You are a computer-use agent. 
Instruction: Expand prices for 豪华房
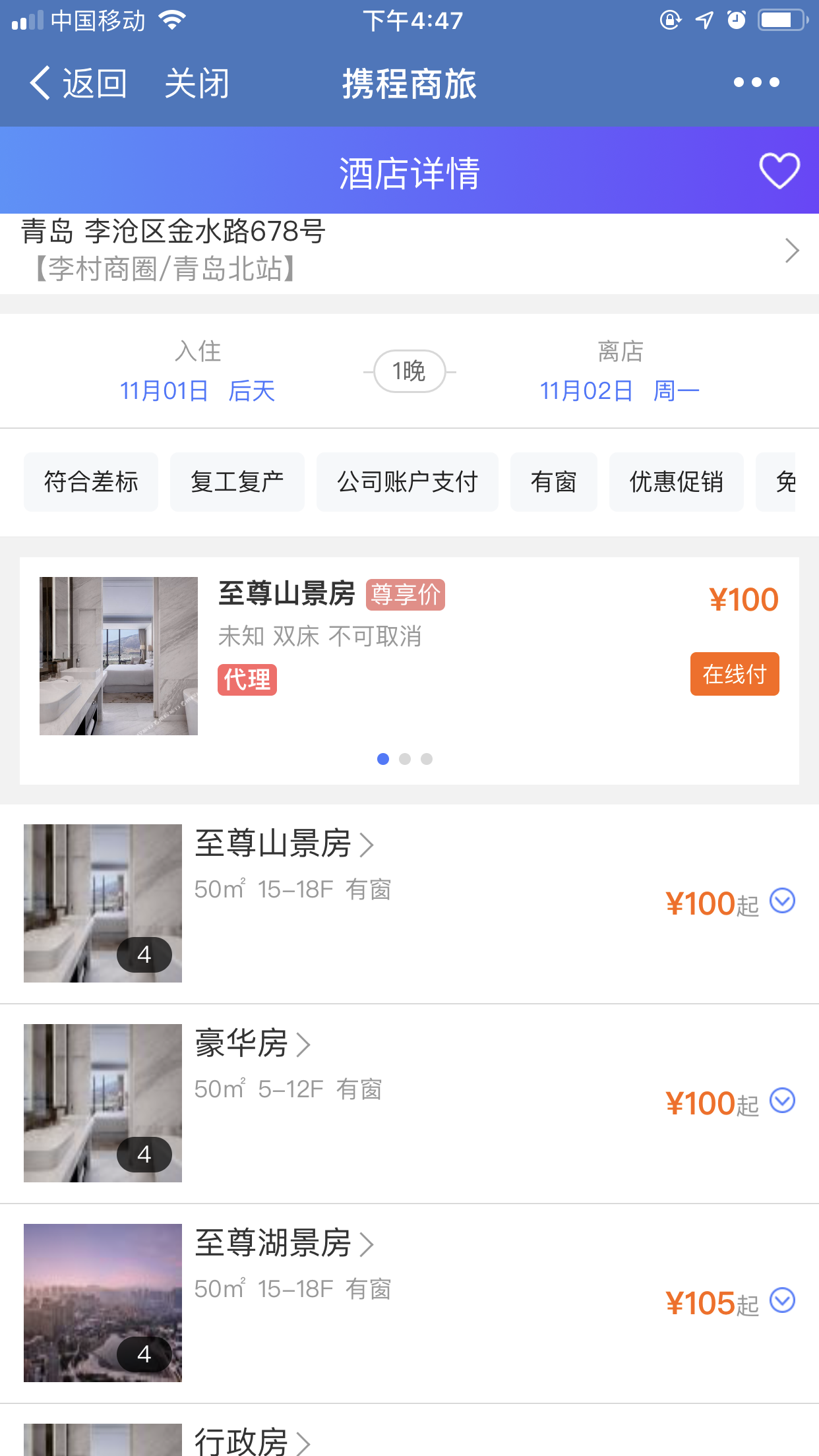(x=783, y=1101)
